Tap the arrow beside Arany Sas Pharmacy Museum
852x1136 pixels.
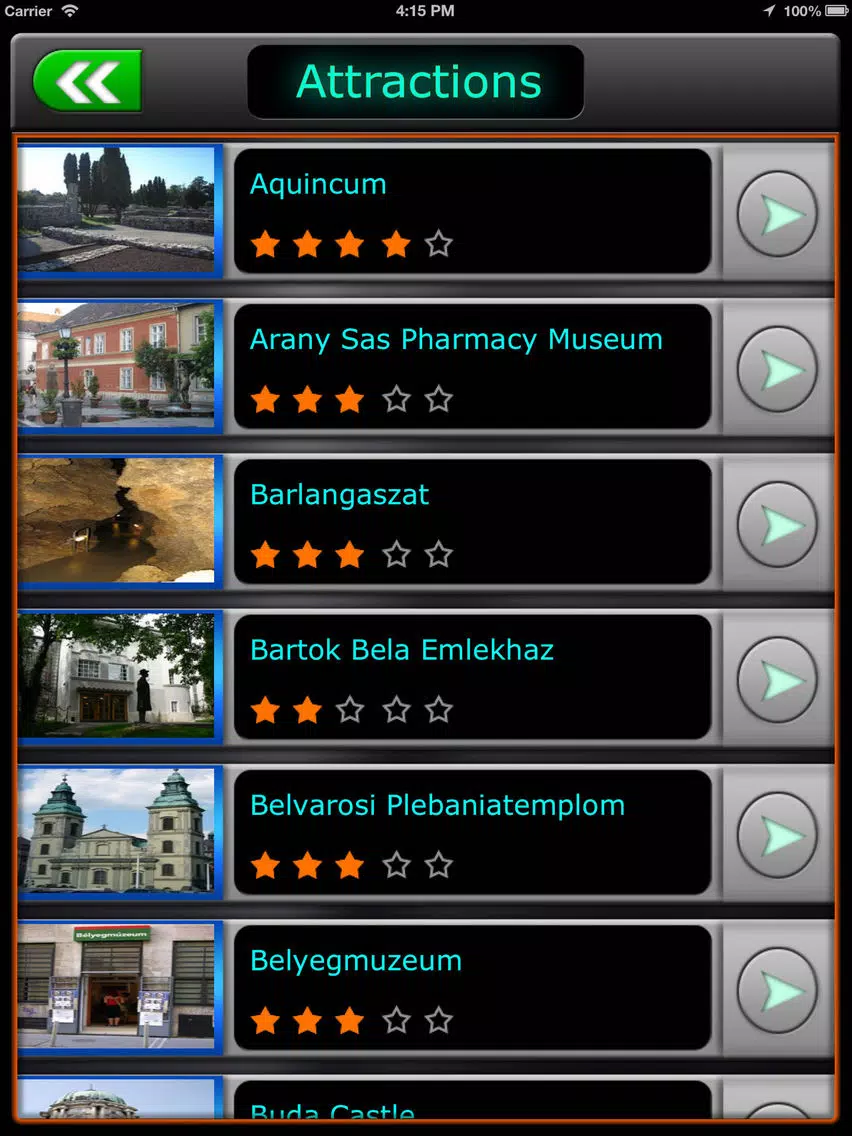(777, 369)
